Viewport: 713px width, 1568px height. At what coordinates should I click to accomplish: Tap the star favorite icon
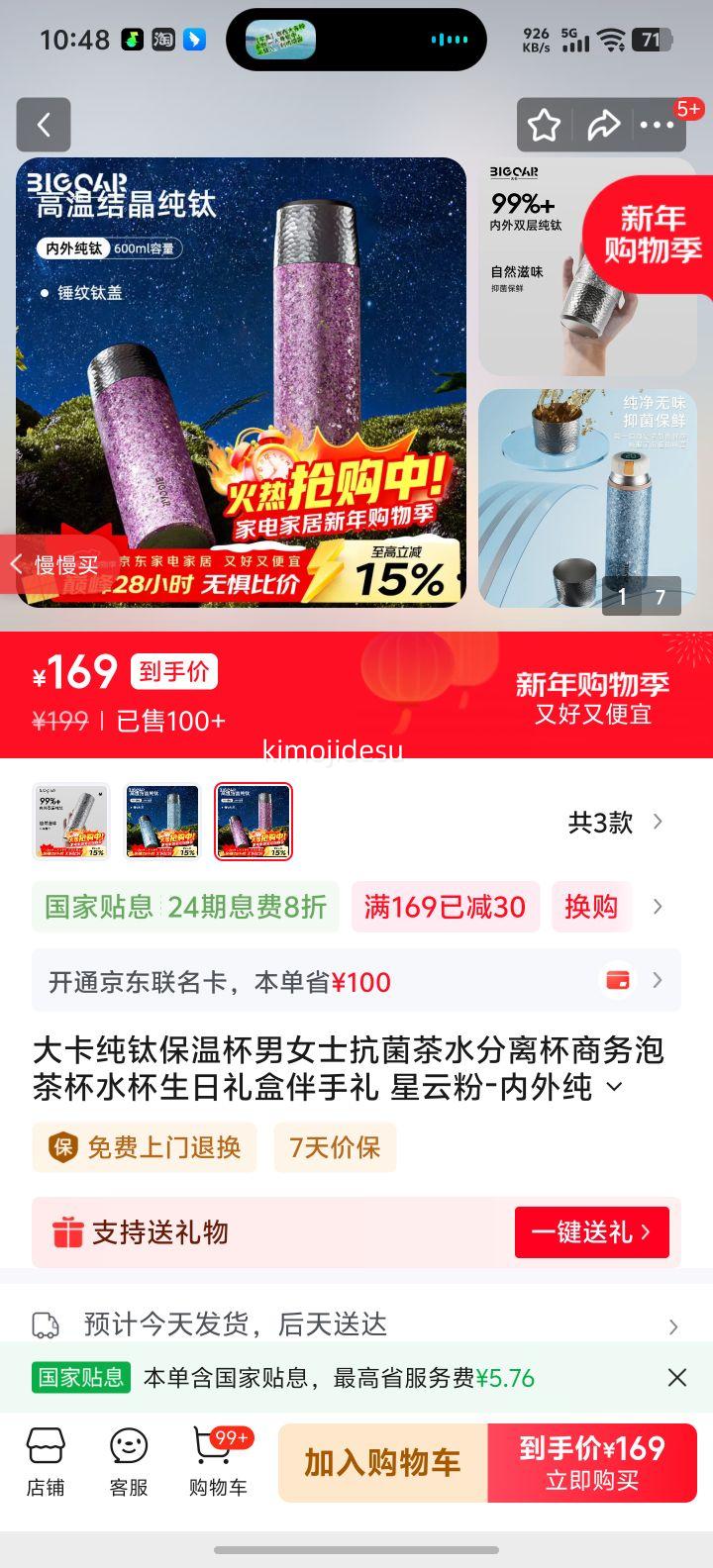[544, 125]
